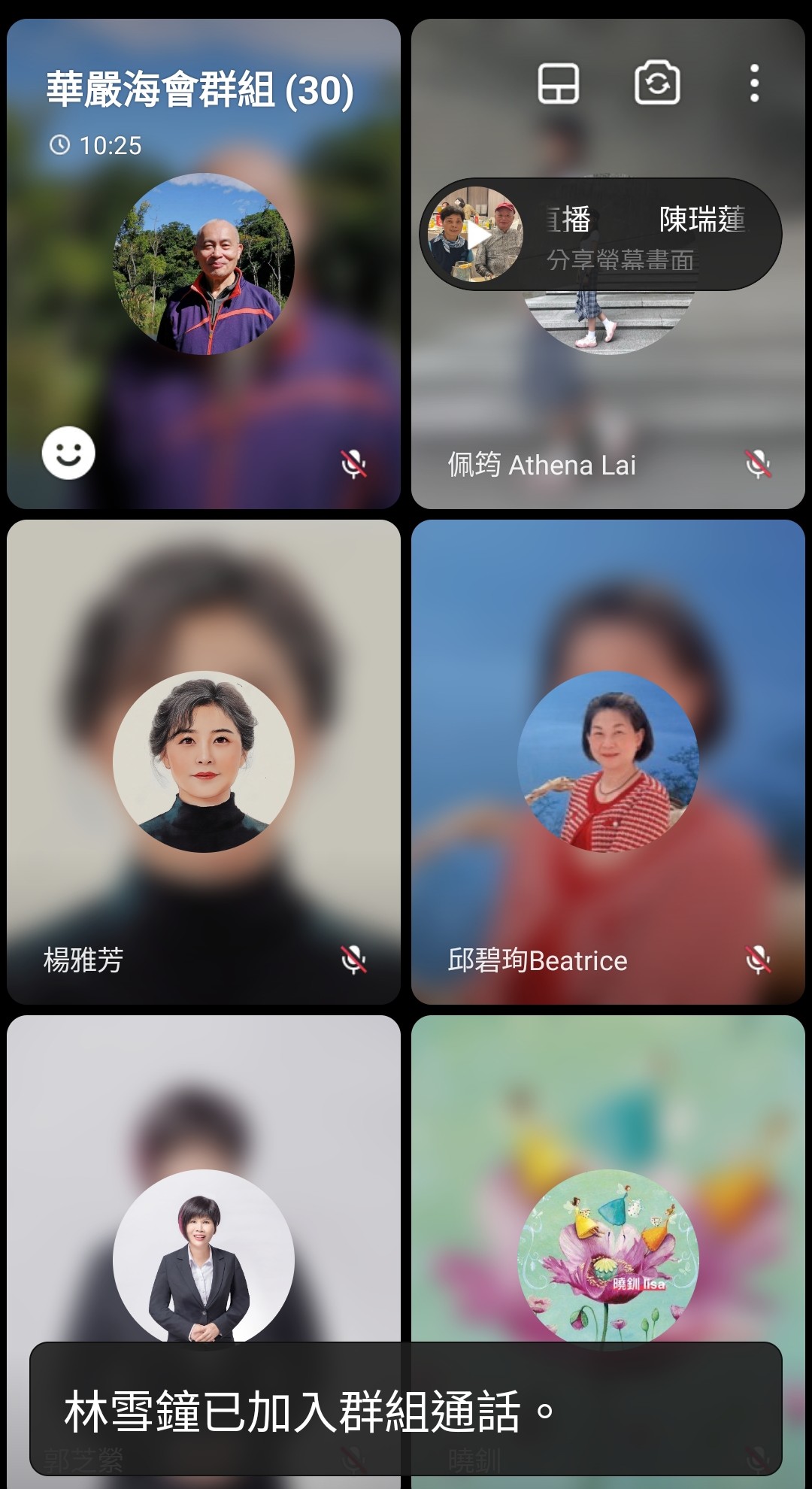This screenshot has height=1489, width=812.
Task: Select 楊雅芳's participant tile
Action: [x=203, y=761]
